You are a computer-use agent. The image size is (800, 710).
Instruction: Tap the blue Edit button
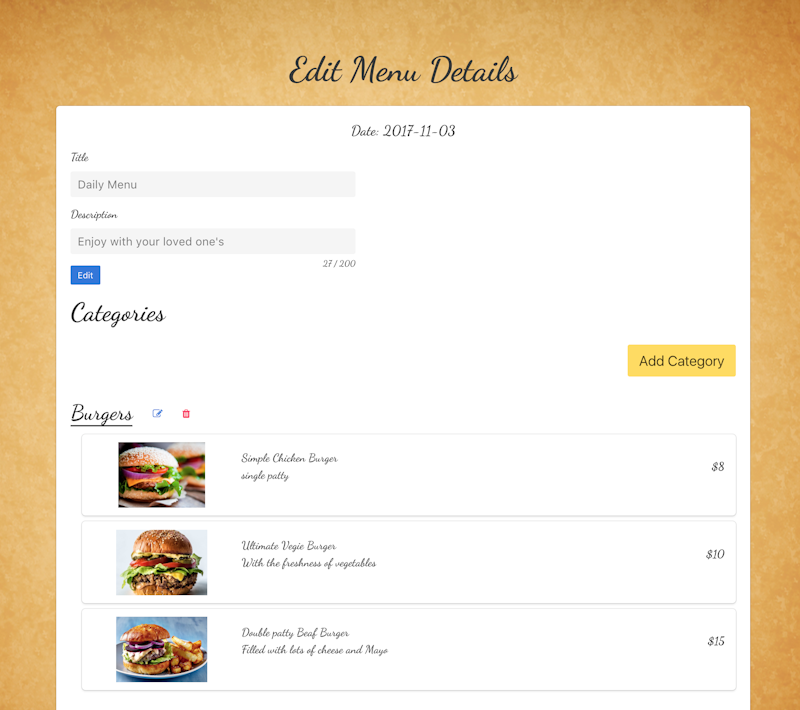[x=85, y=275]
